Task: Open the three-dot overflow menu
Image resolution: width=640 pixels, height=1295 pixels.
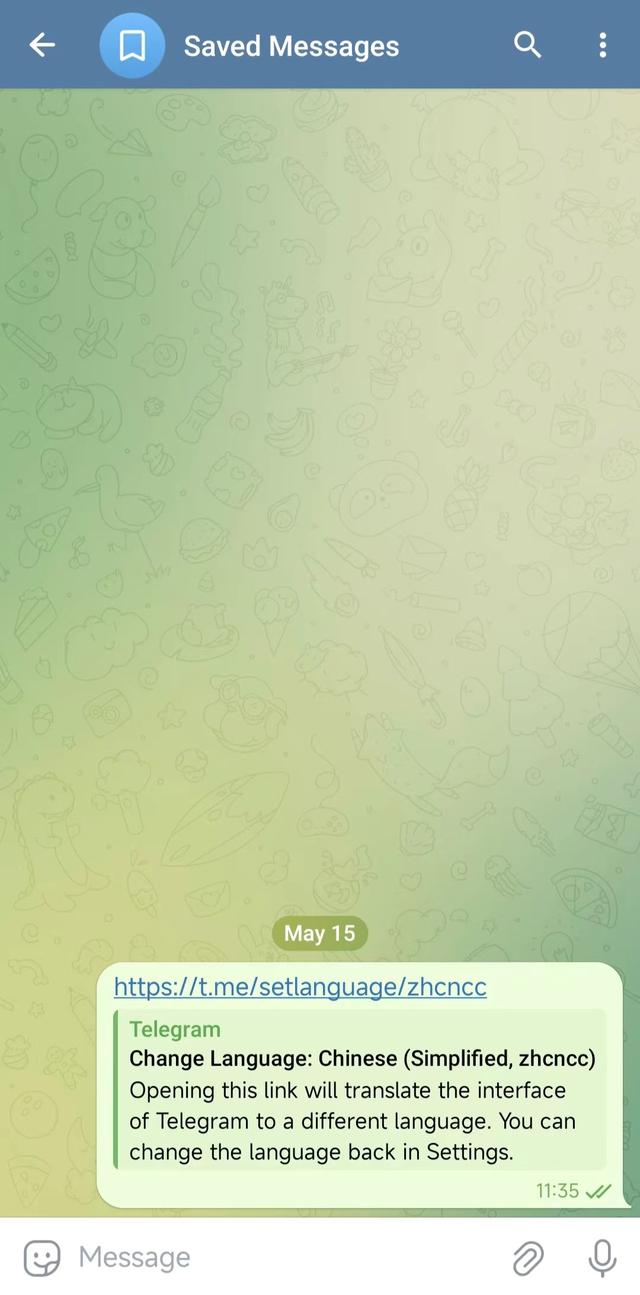Action: [602, 45]
